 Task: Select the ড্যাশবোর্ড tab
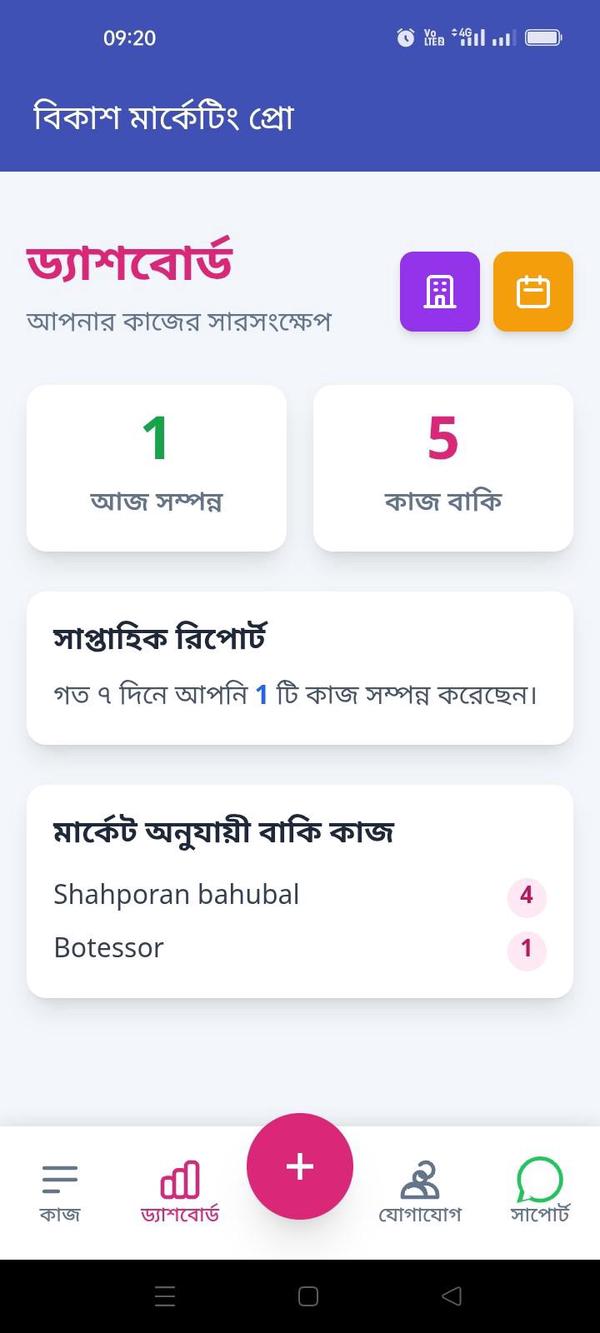click(180, 1193)
